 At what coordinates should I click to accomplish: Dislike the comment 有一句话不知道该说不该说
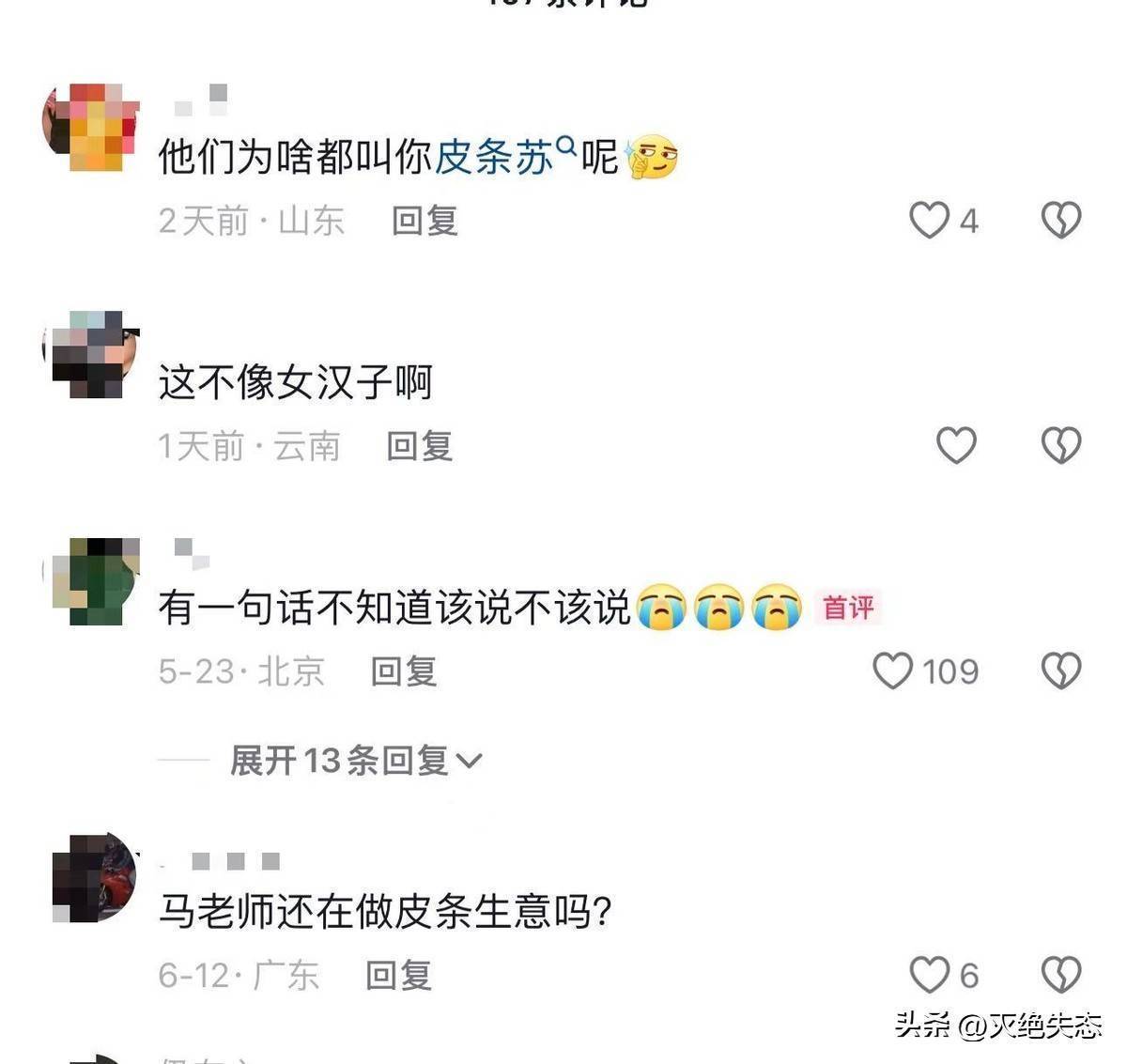click(1061, 671)
